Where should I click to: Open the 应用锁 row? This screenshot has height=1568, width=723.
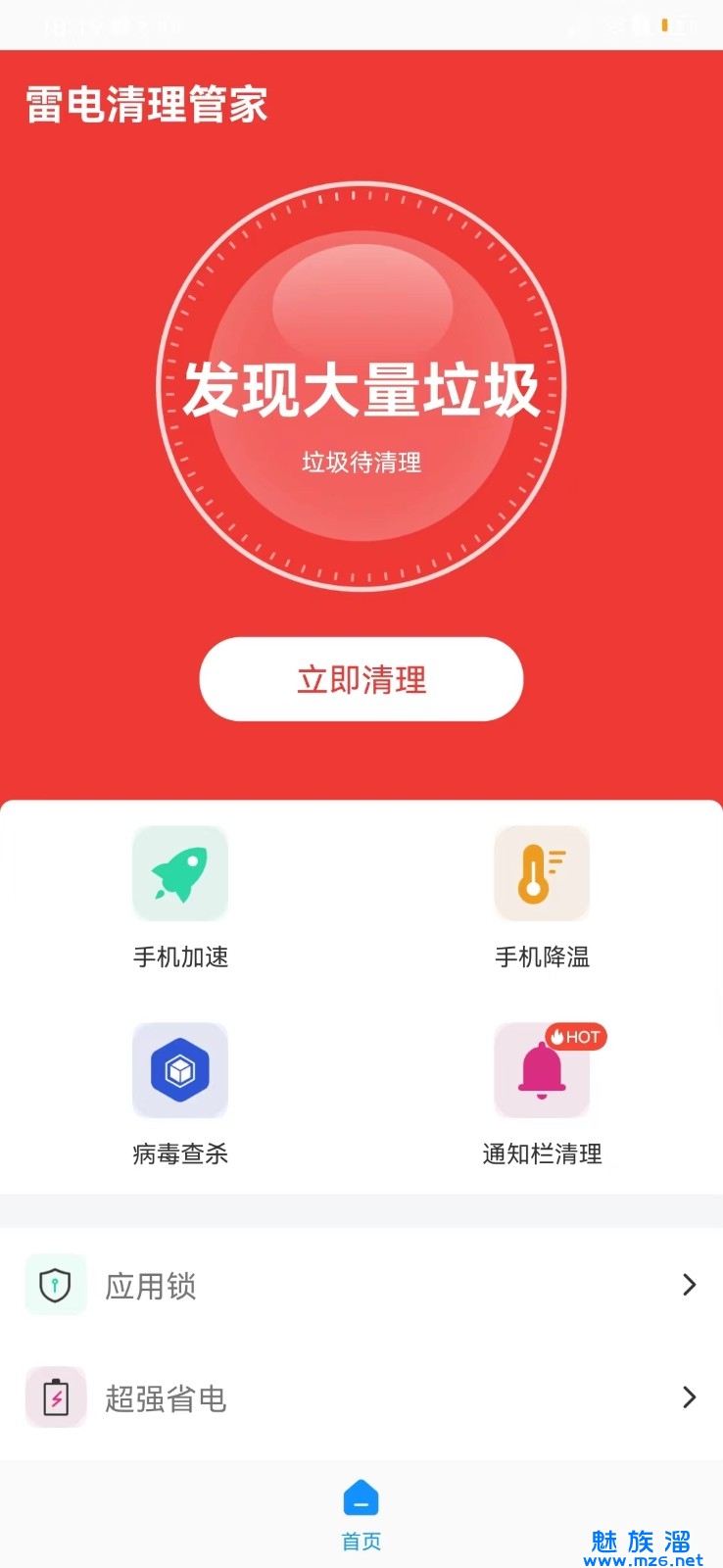pyautogui.click(x=361, y=1285)
